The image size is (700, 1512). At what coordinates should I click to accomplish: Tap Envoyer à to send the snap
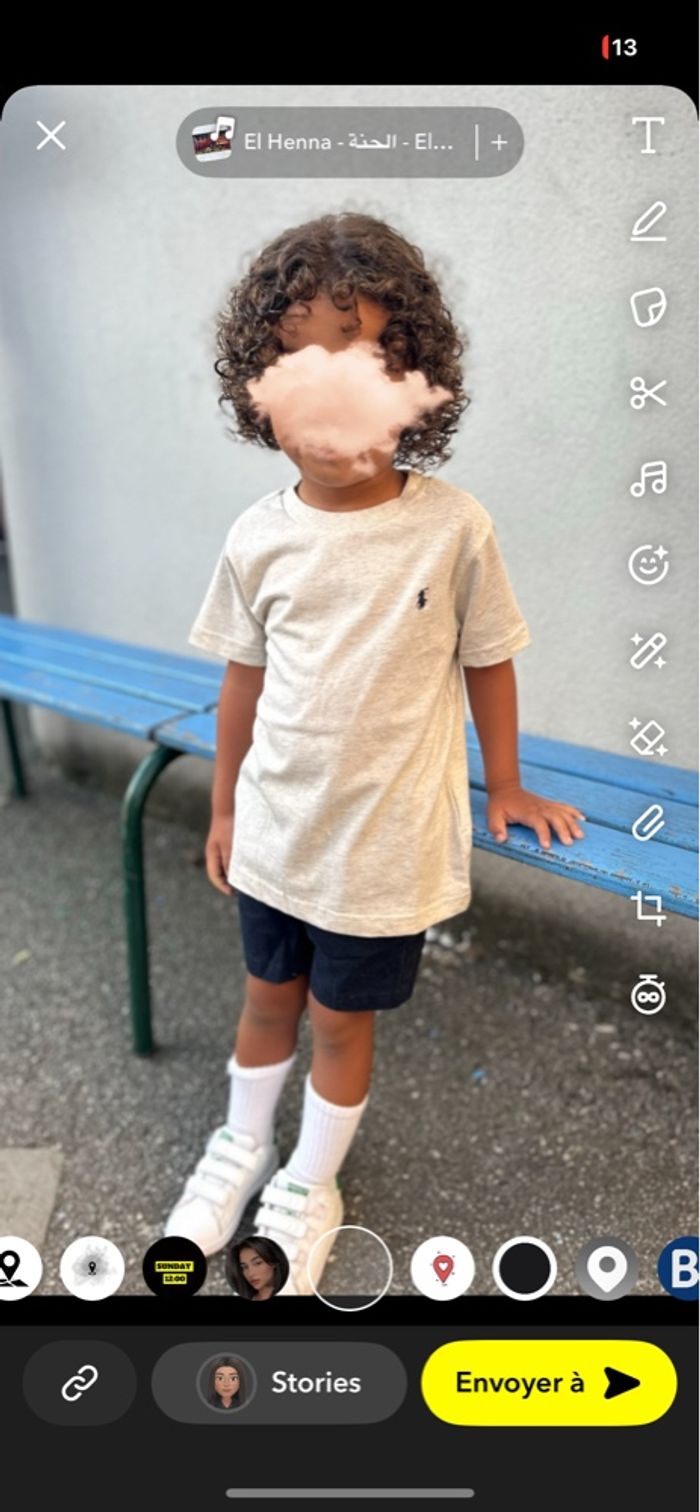(549, 1383)
